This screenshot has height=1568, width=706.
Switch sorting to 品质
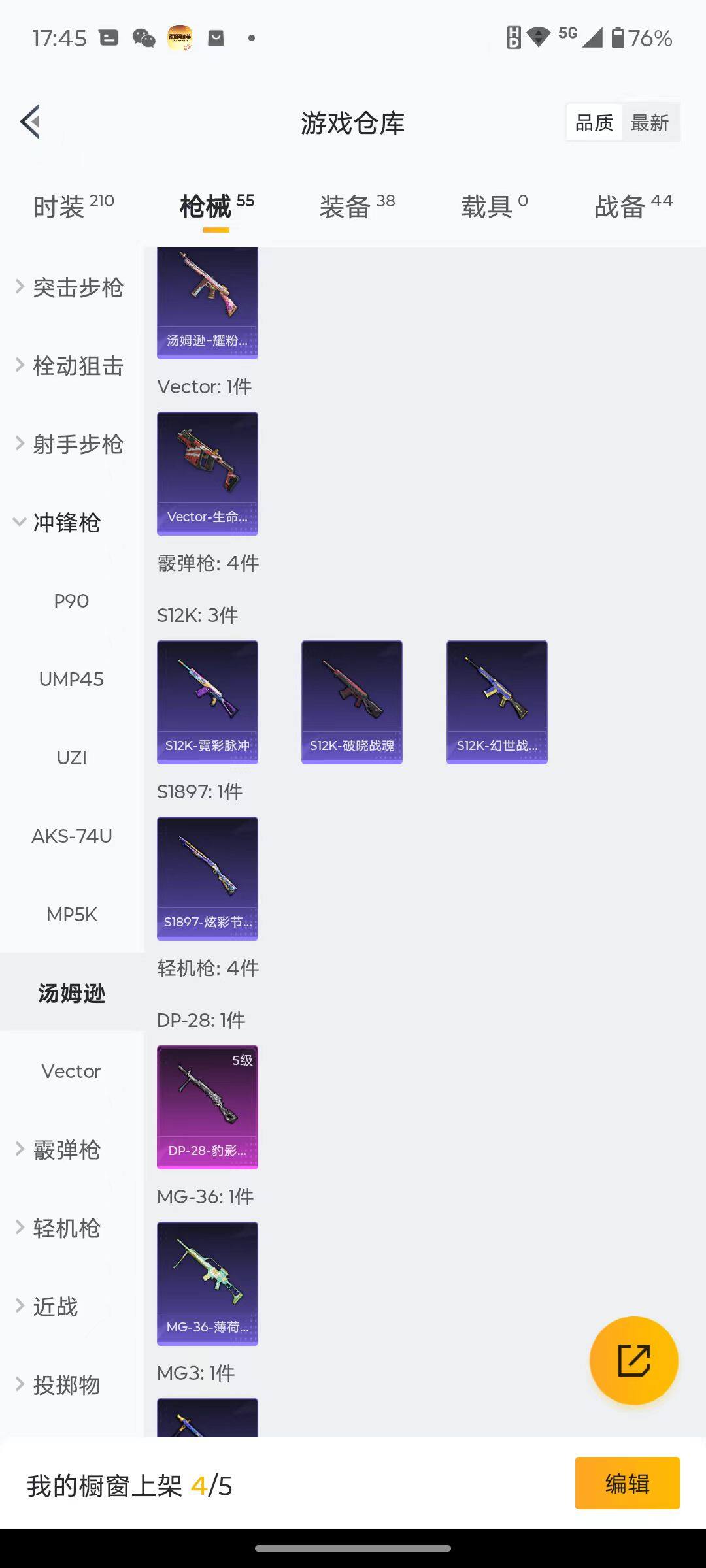[593, 122]
